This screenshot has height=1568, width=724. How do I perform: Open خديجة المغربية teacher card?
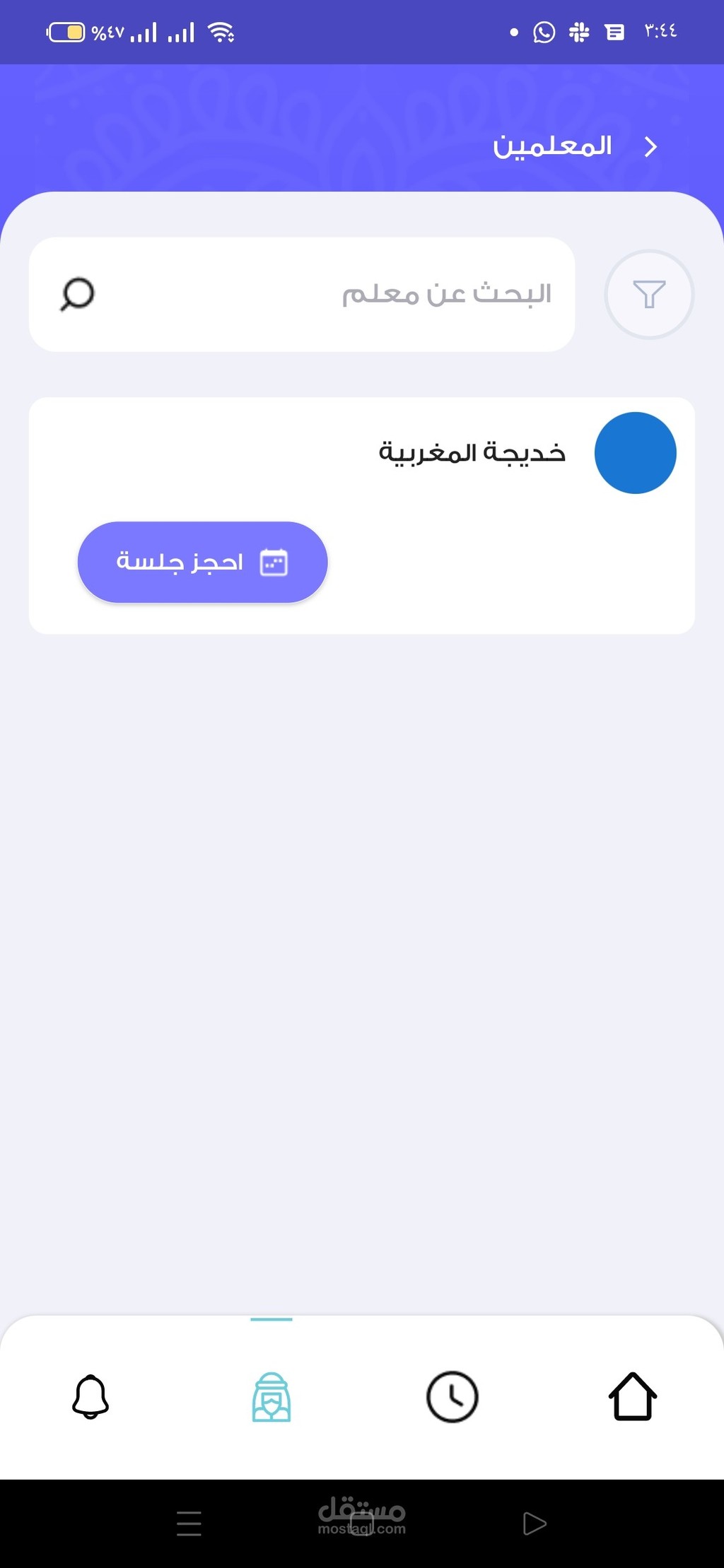362,516
